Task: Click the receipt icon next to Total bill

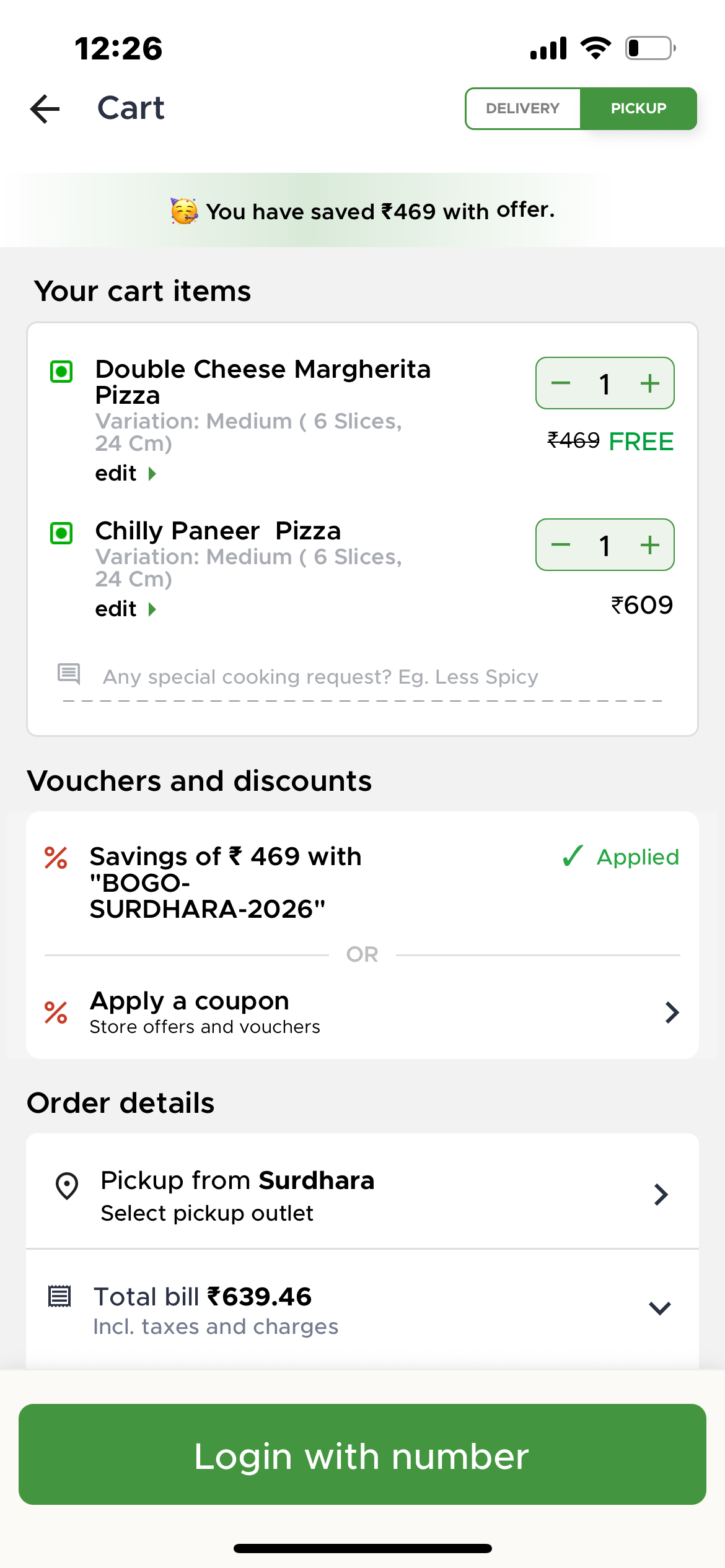Action: [59, 1296]
